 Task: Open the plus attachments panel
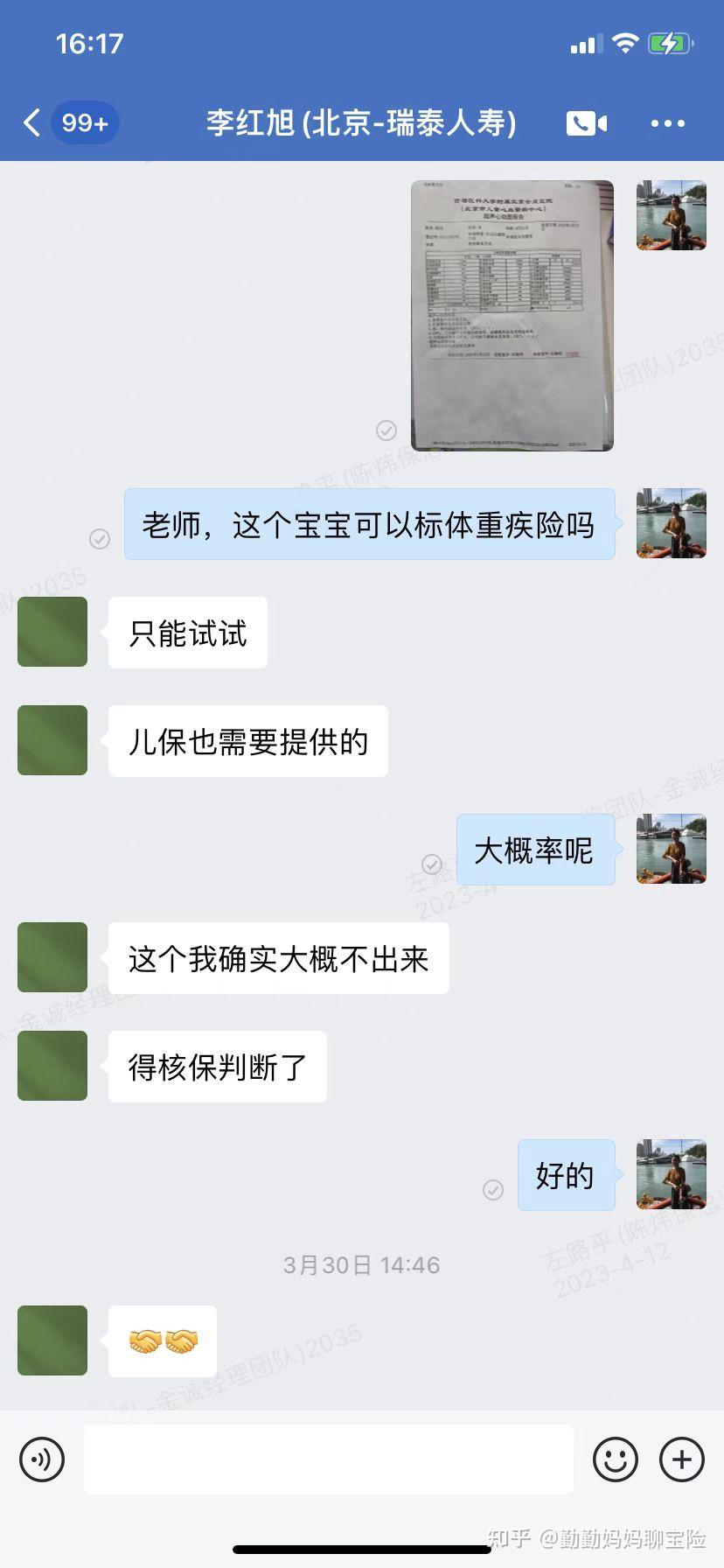[x=681, y=1459]
